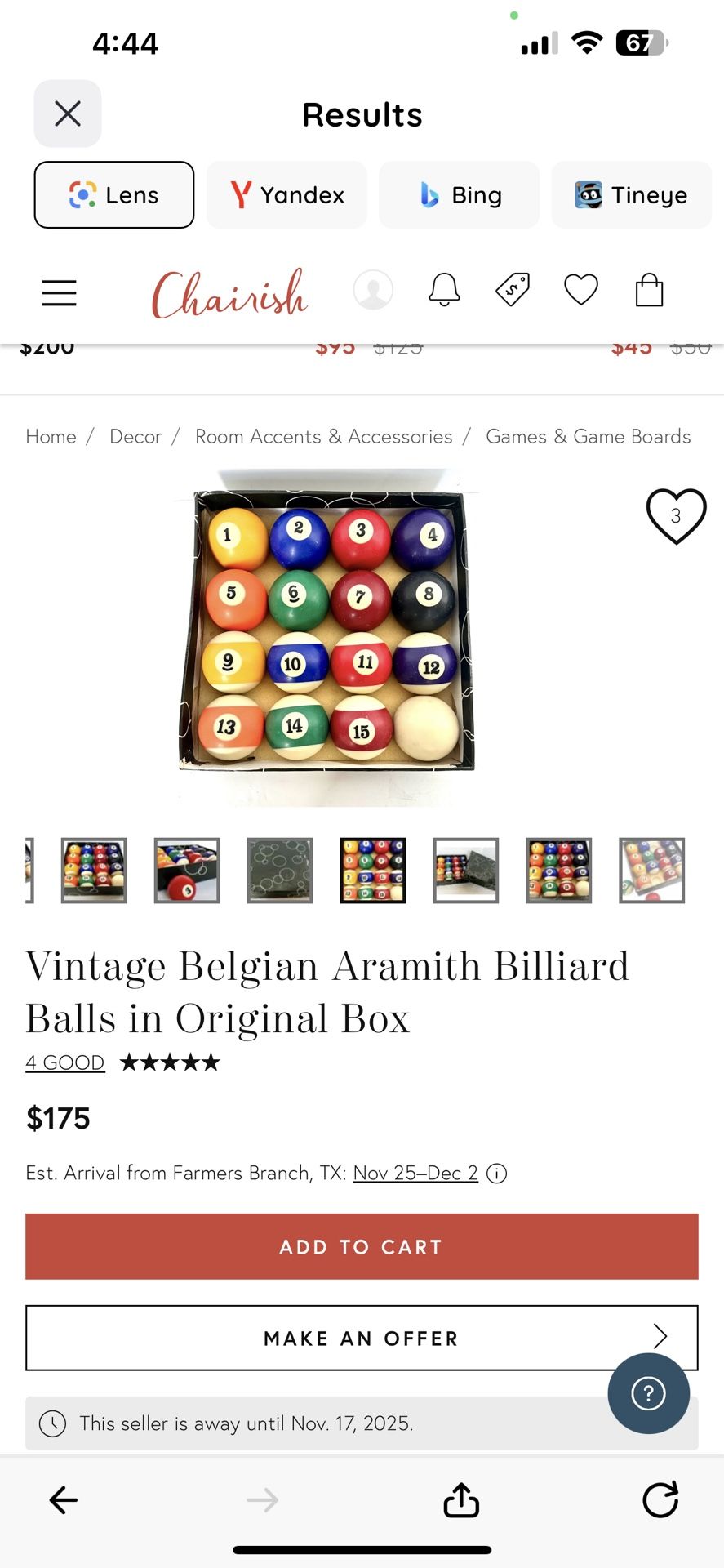Favorite the billiard balls listing heart
The height and width of the screenshot is (1568, 724).
click(676, 514)
